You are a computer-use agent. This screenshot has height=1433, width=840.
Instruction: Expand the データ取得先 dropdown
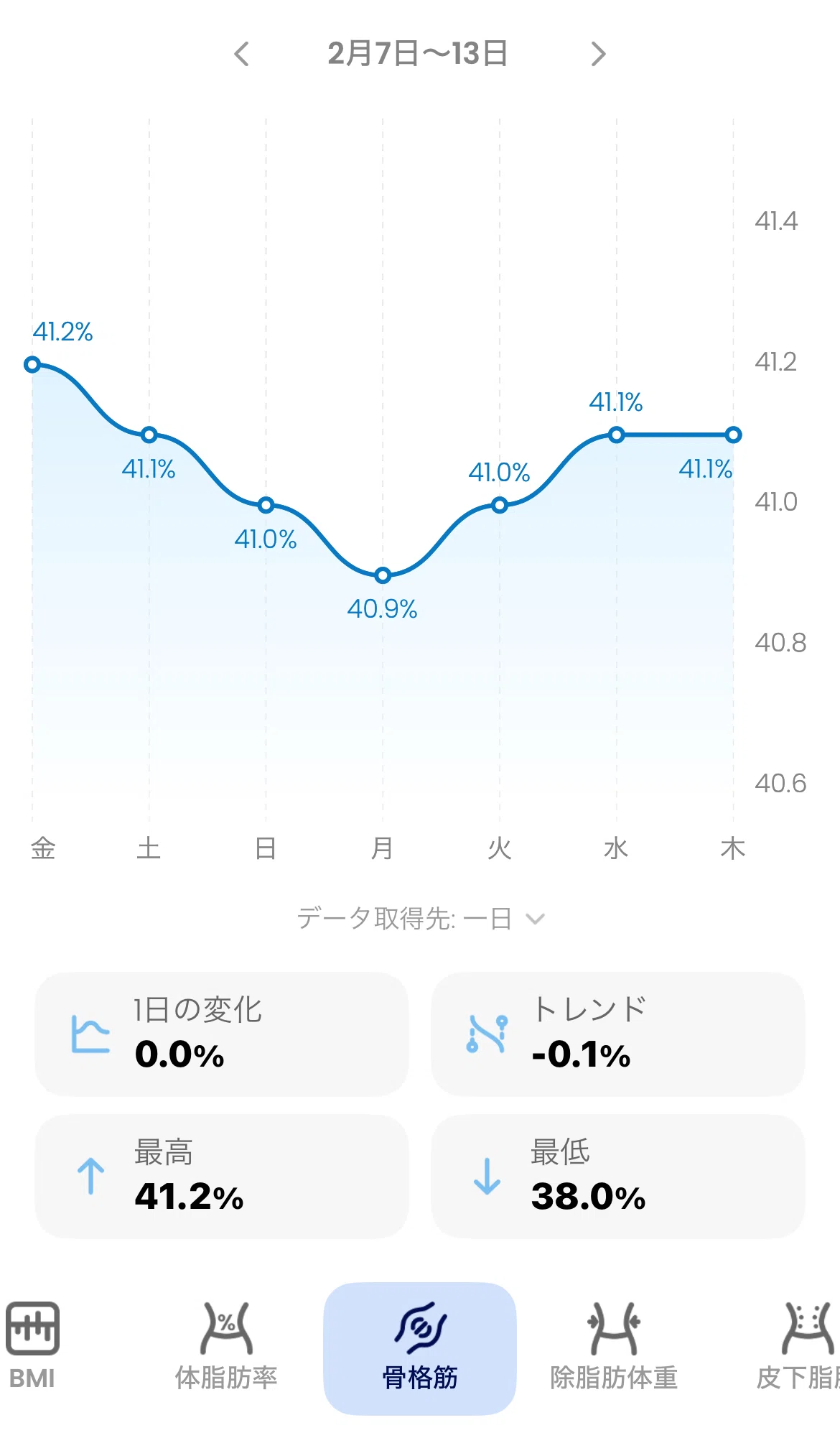(x=421, y=918)
